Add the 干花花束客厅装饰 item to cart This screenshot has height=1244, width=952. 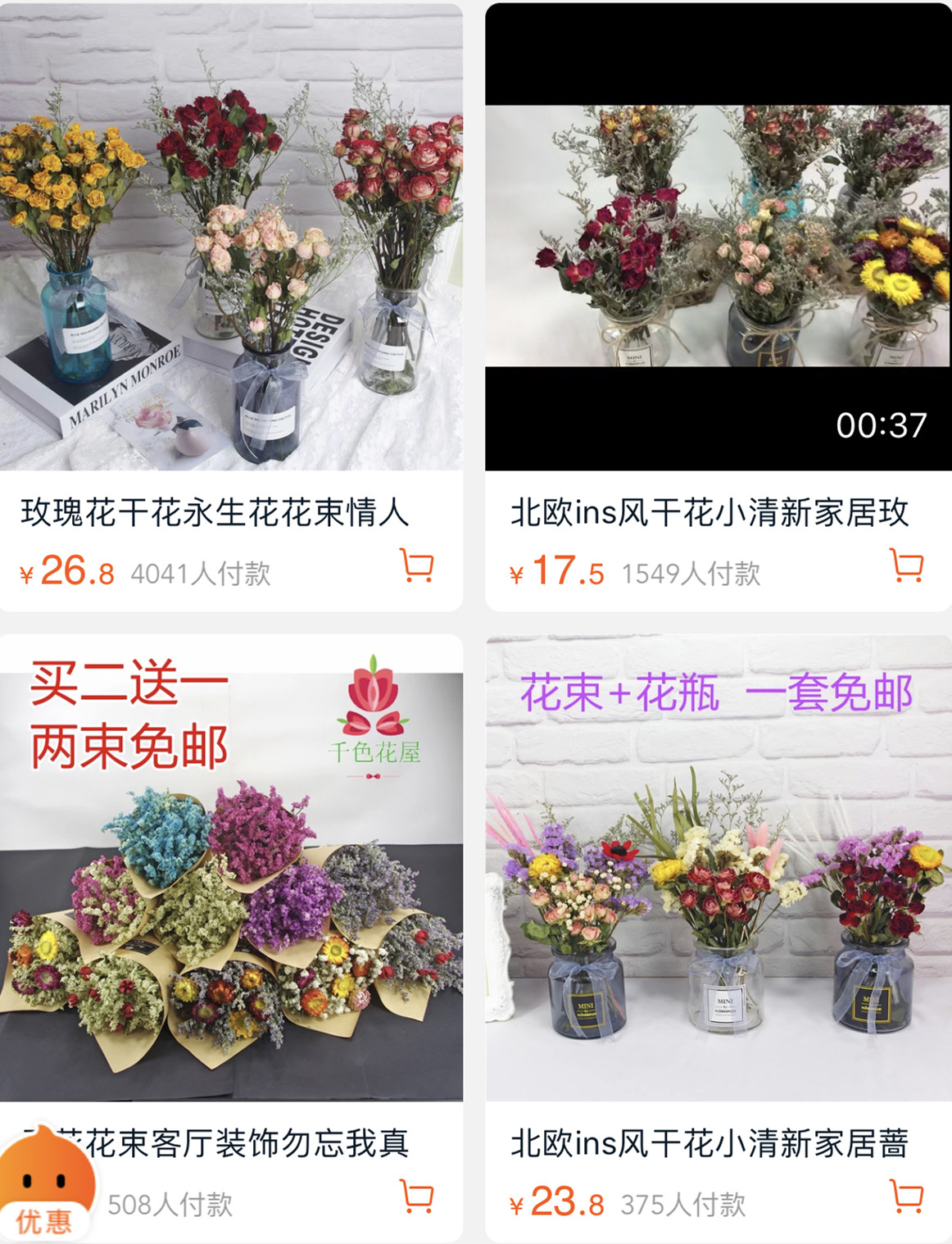419,1196
